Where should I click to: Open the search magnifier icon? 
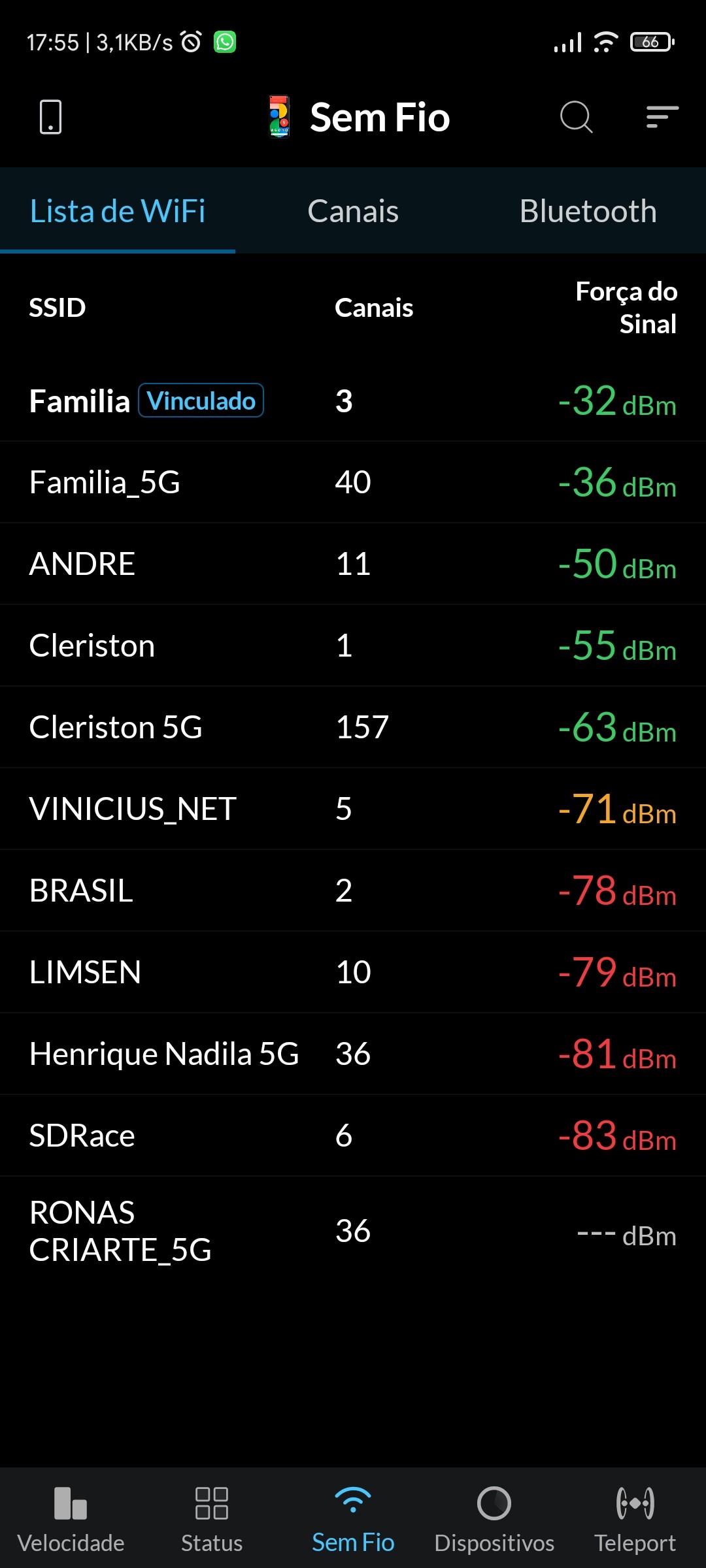pyautogui.click(x=576, y=117)
